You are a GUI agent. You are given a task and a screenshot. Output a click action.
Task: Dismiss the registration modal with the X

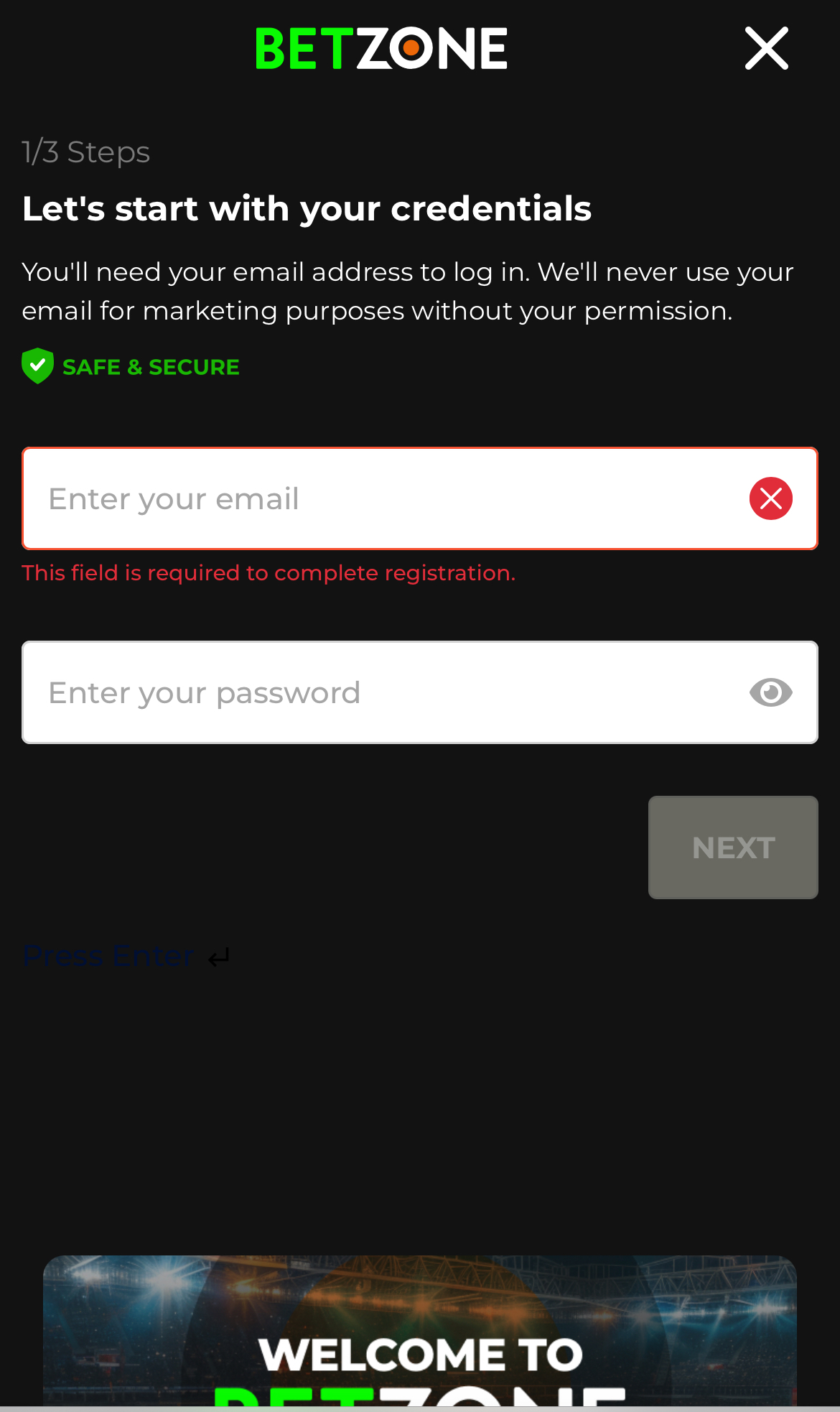click(x=765, y=47)
